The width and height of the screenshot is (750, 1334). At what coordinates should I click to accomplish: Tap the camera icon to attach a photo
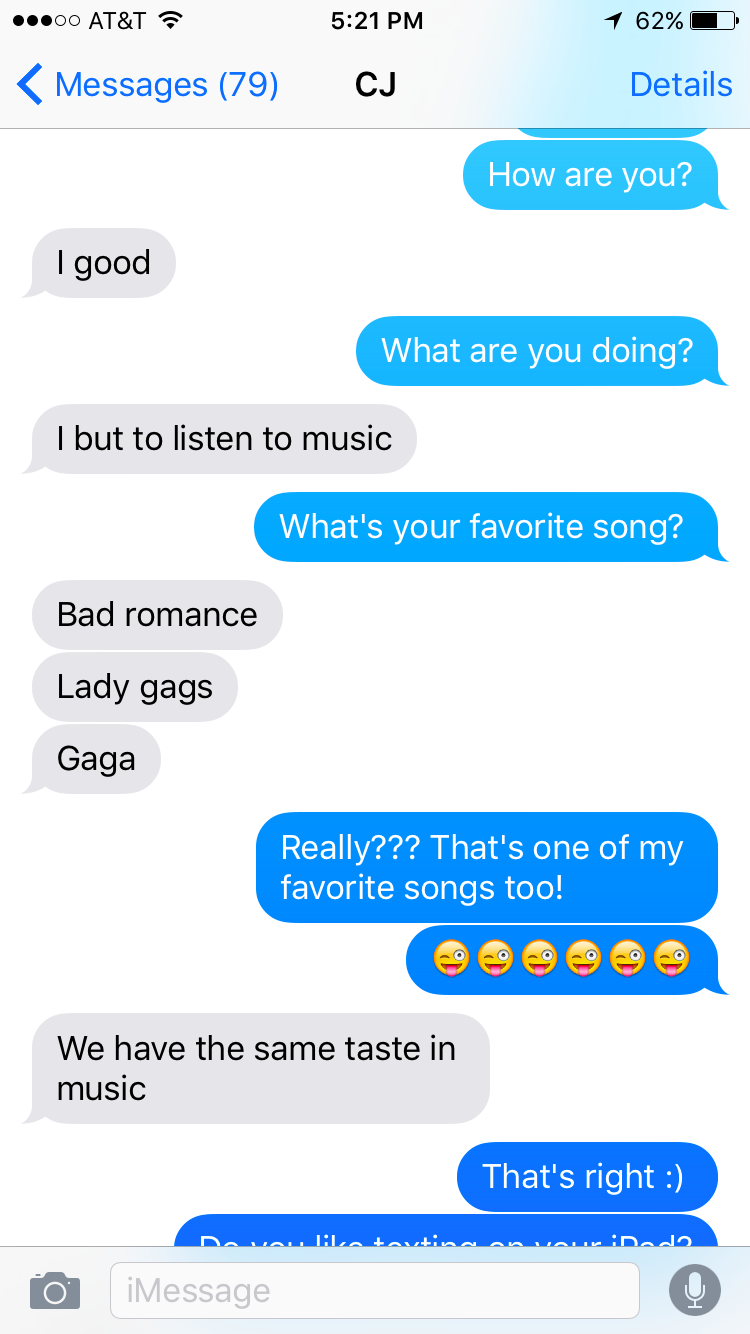[x=54, y=1290]
